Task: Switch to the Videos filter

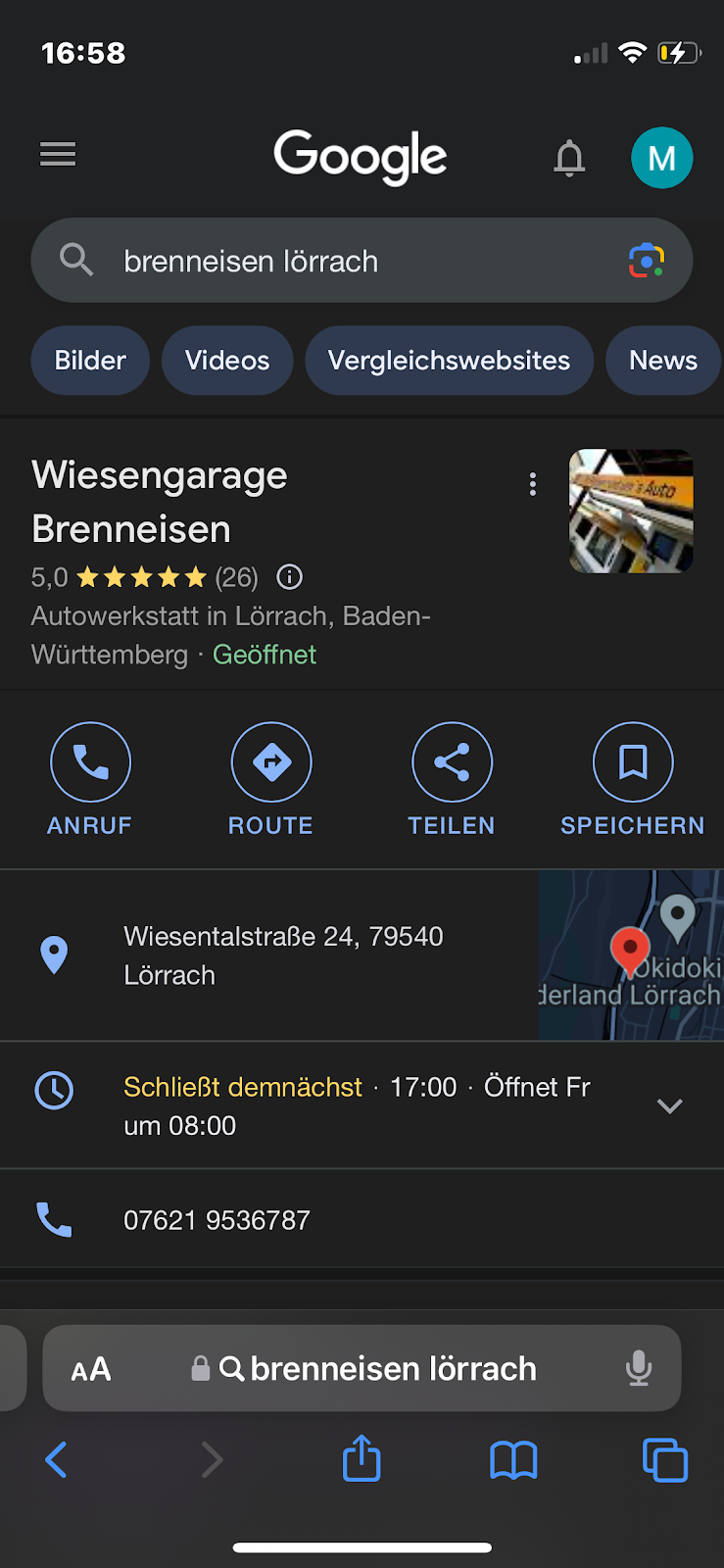Action: point(227,361)
